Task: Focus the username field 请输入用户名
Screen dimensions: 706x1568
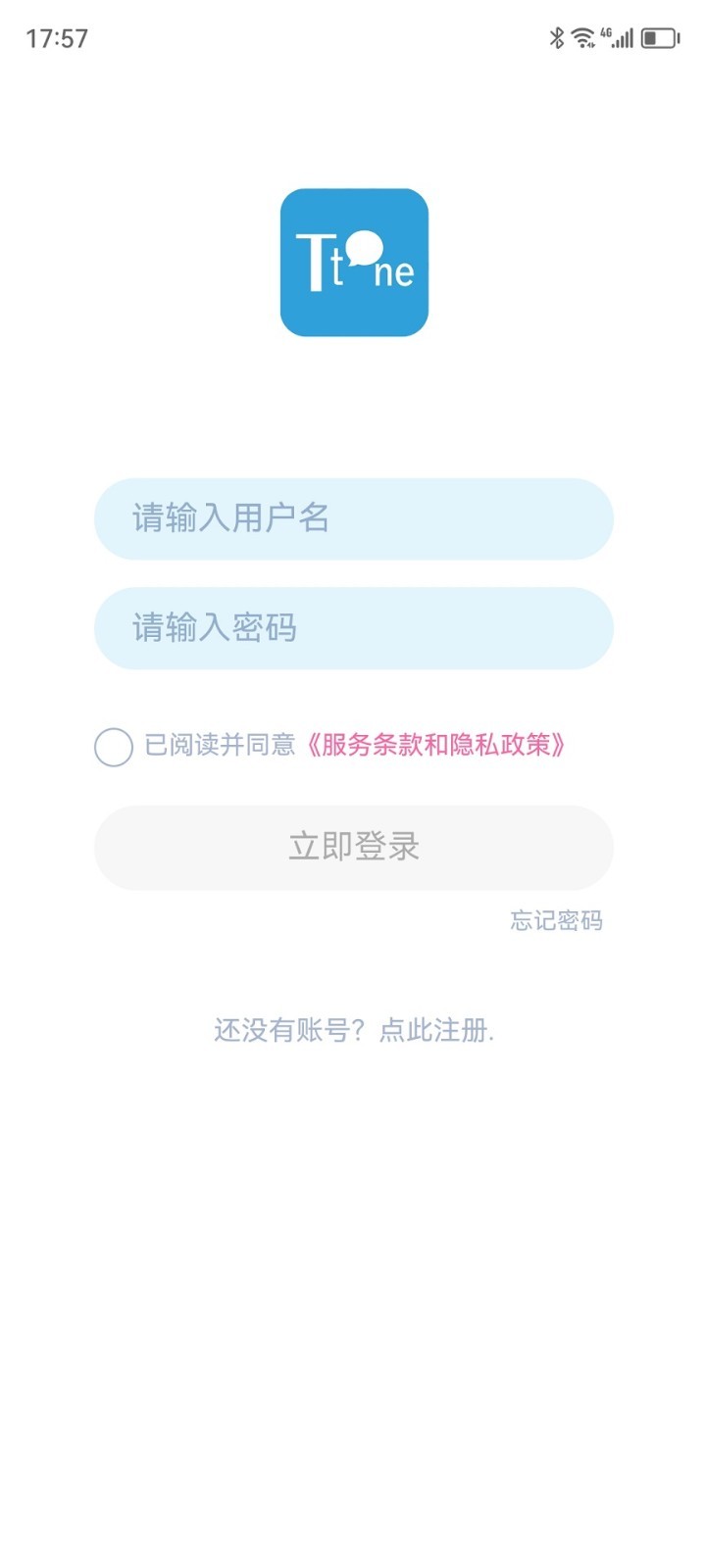Action: pyautogui.click(x=353, y=518)
